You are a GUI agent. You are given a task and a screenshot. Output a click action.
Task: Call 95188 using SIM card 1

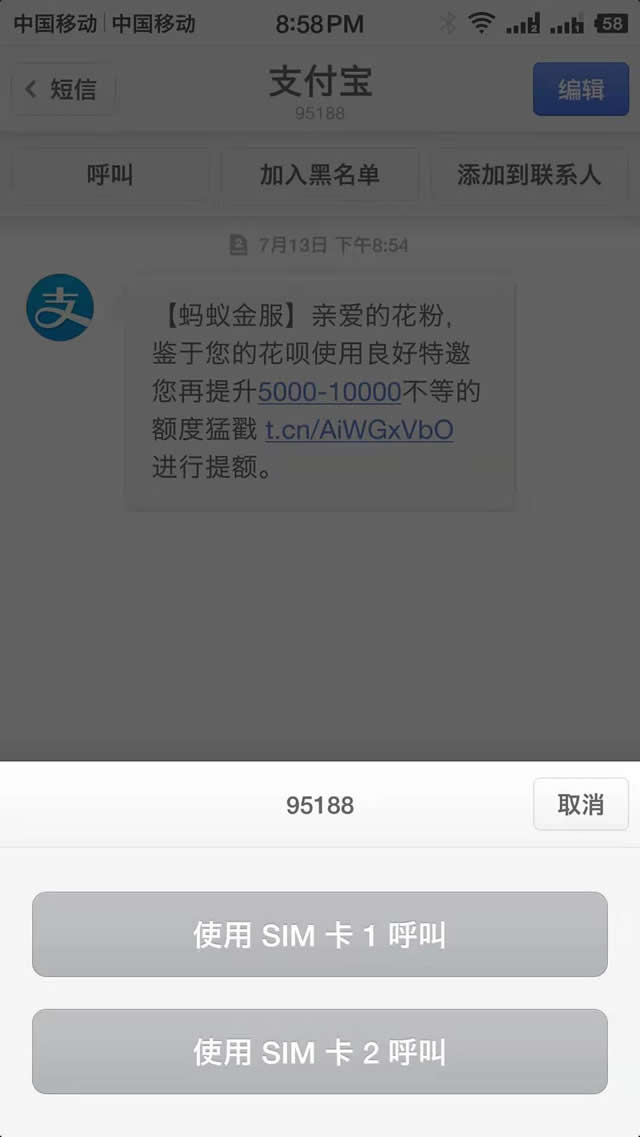(x=319, y=934)
